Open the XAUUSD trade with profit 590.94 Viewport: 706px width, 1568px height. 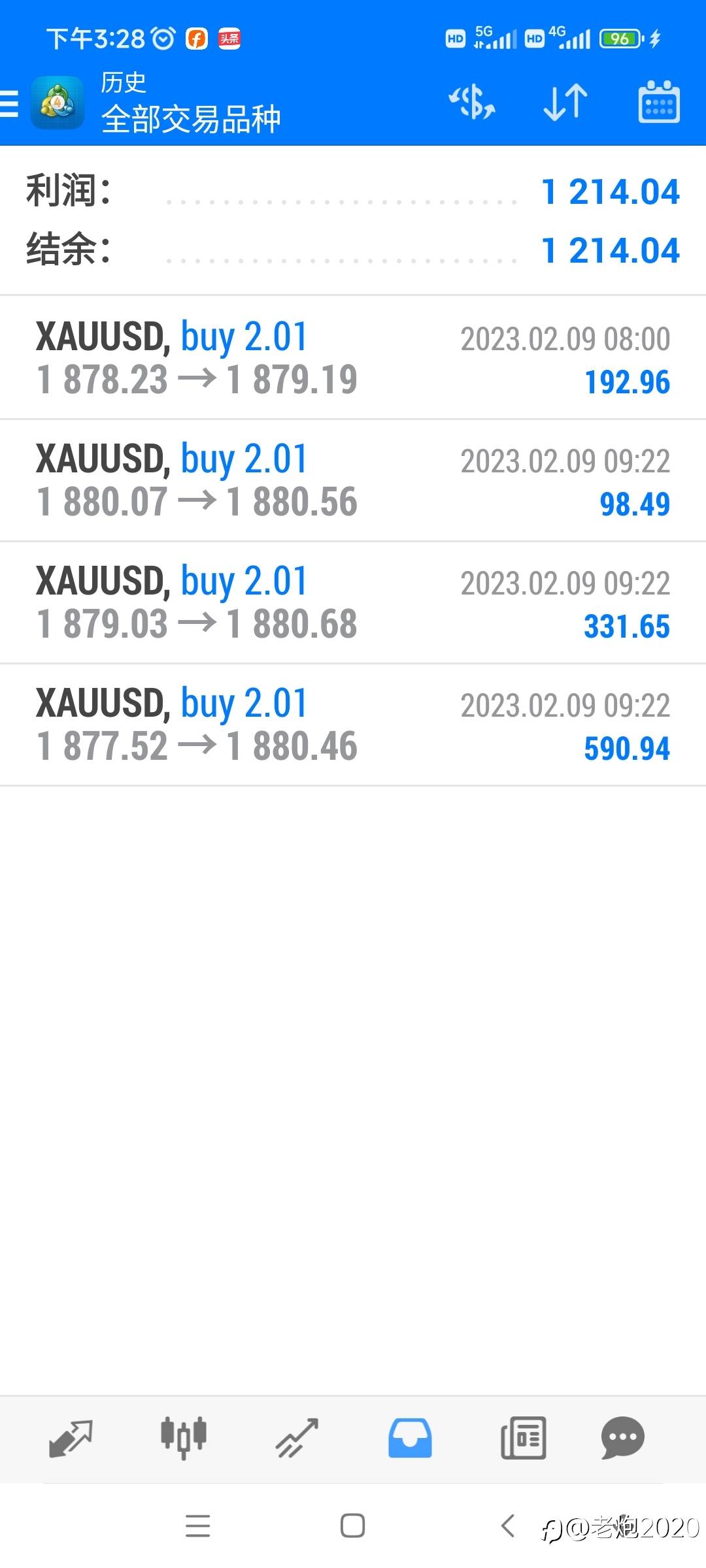353,725
